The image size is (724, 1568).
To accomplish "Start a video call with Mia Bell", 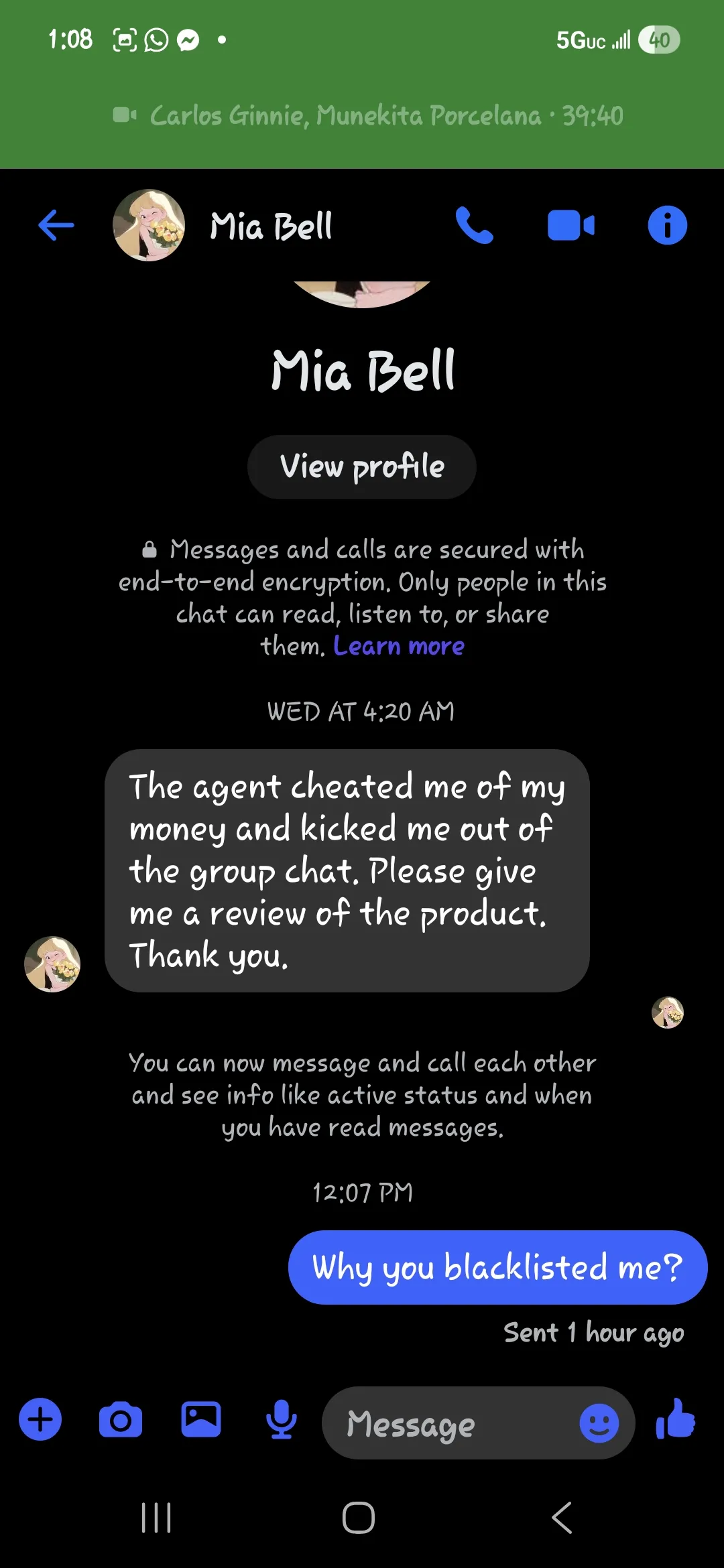I will pyautogui.click(x=570, y=225).
